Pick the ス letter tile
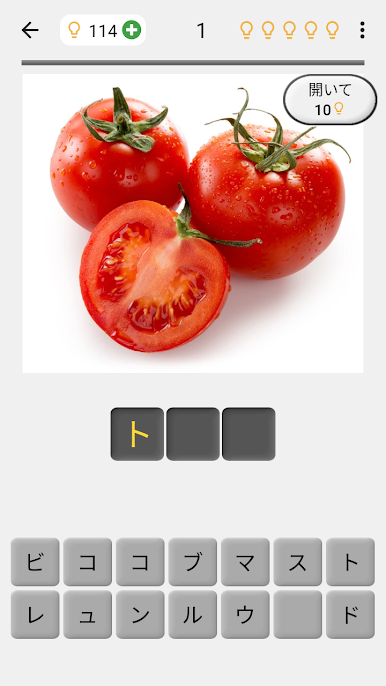This screenshot has width=386, height=686. pyautogui.click(x=298, y=562)
